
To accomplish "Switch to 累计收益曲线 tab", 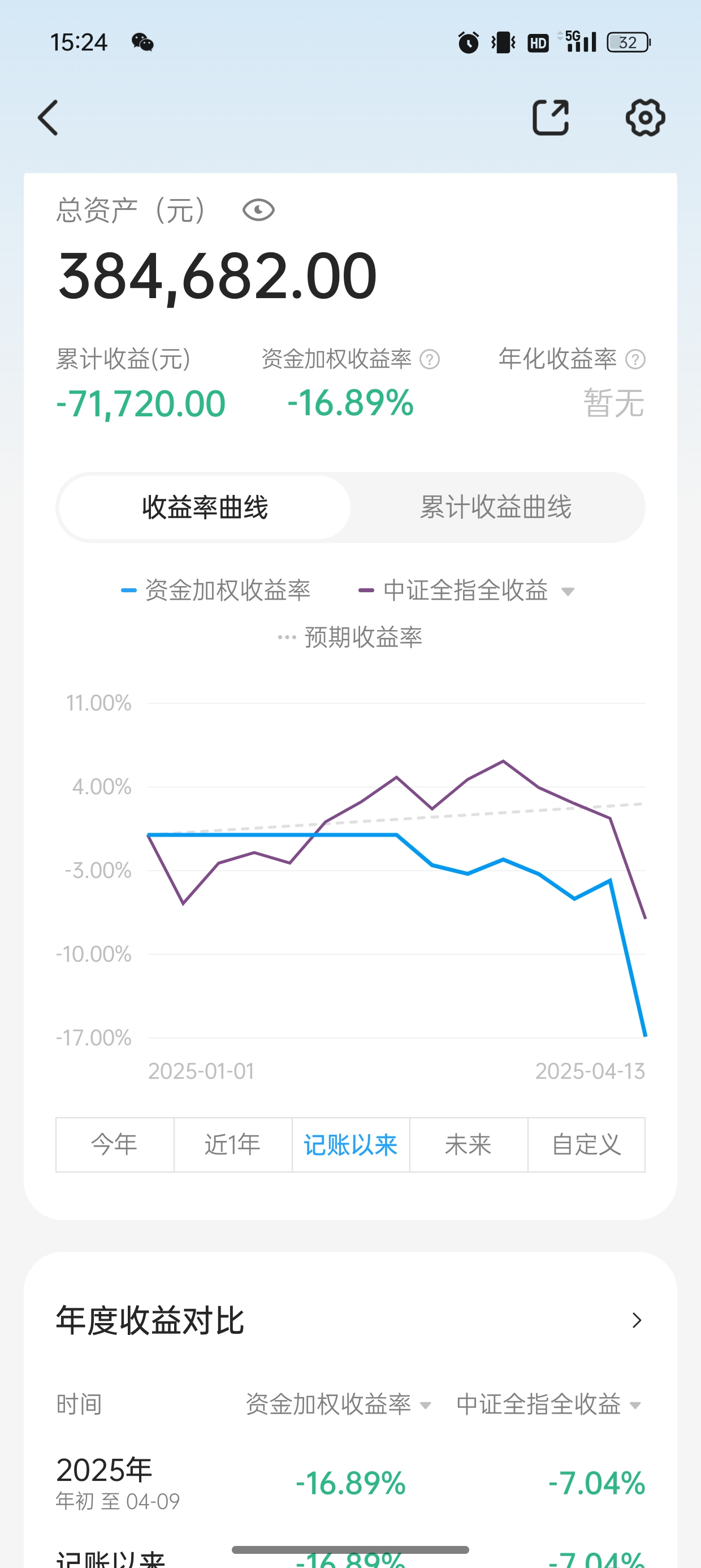I will (496, 507).
